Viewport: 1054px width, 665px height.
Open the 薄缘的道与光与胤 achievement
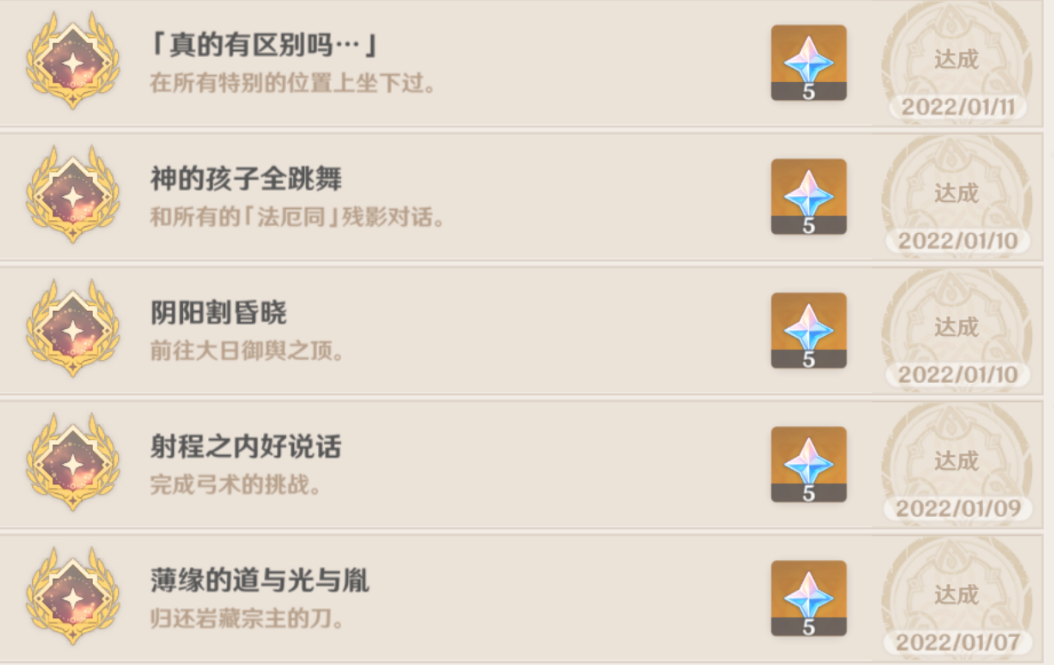(260, 581)
